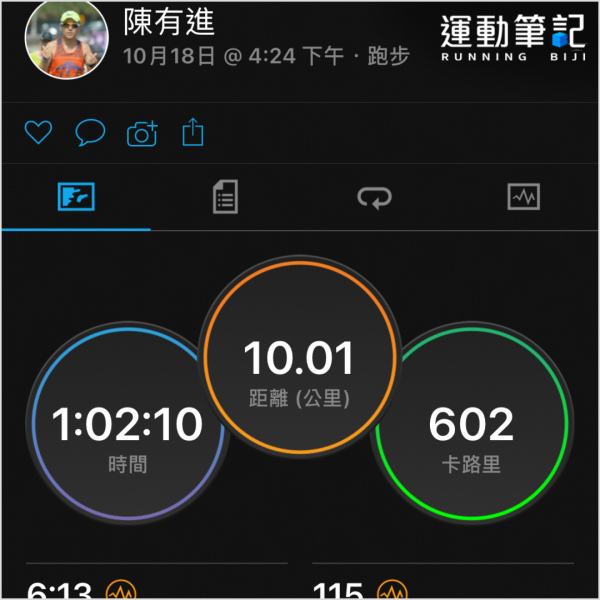Open the charts tab
Viewport: 600px width, 600px height.
point(523,197)
